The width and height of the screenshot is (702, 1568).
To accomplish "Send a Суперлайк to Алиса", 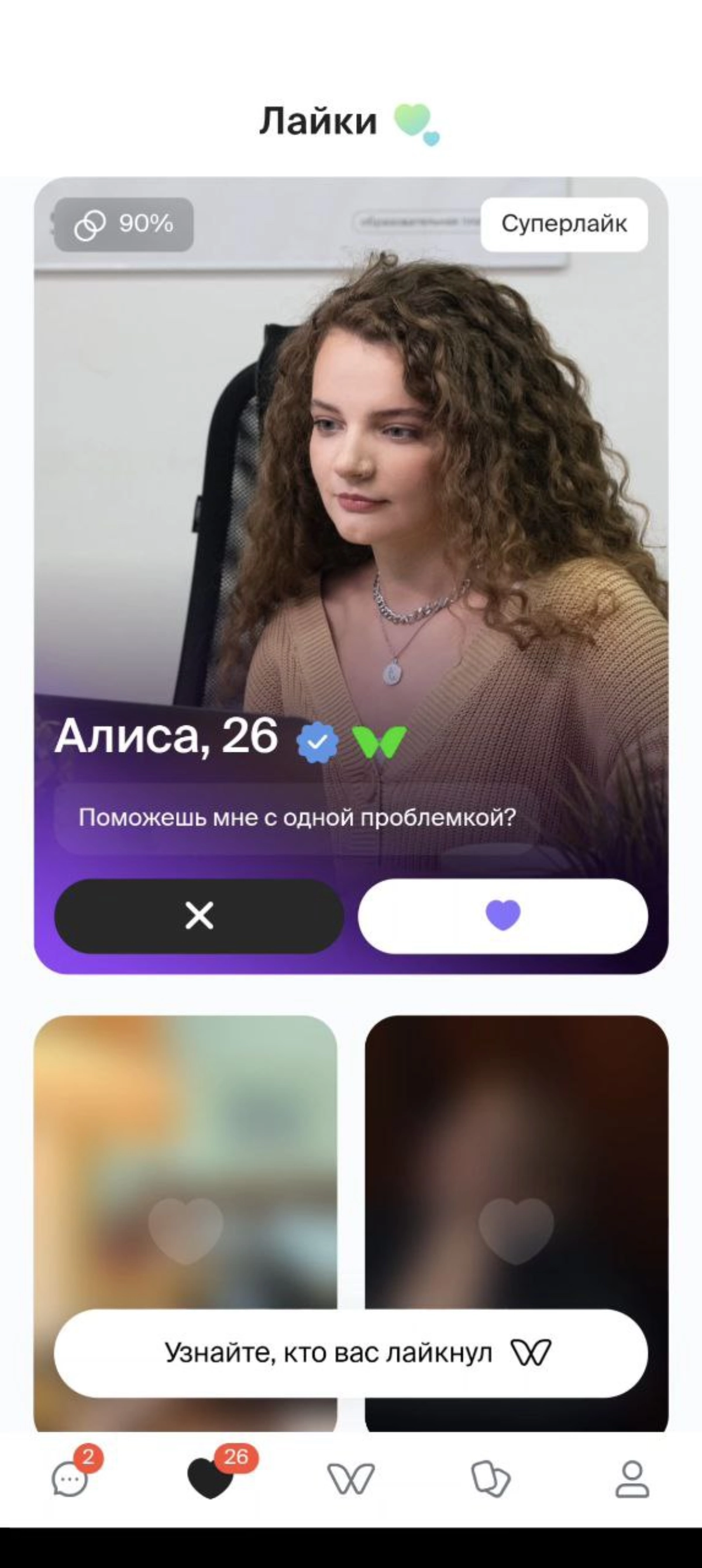I will (x=563, y=224).
